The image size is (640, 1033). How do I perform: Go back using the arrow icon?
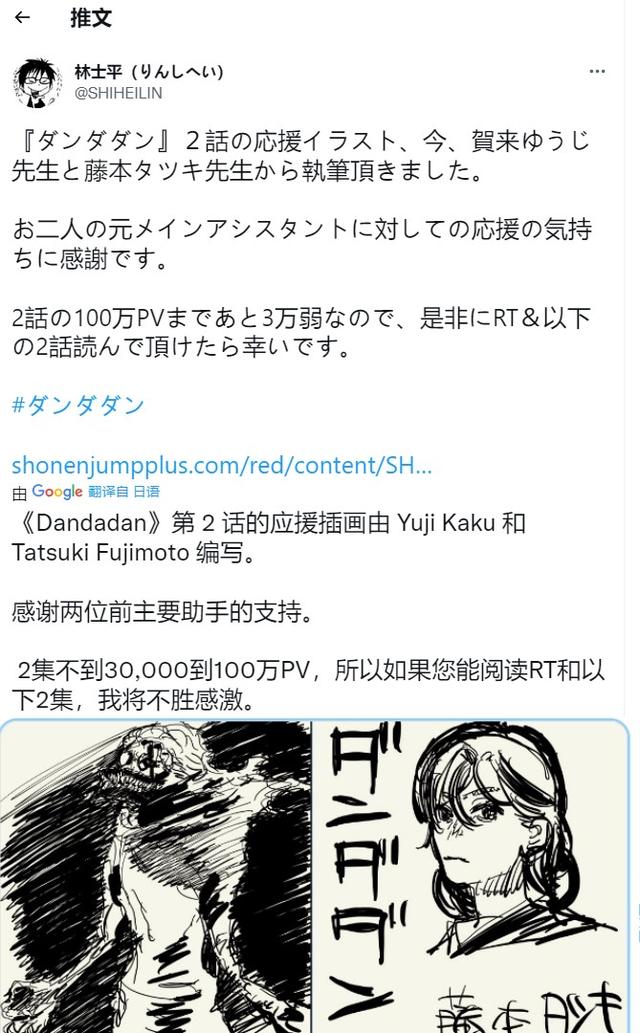(23, 18)
